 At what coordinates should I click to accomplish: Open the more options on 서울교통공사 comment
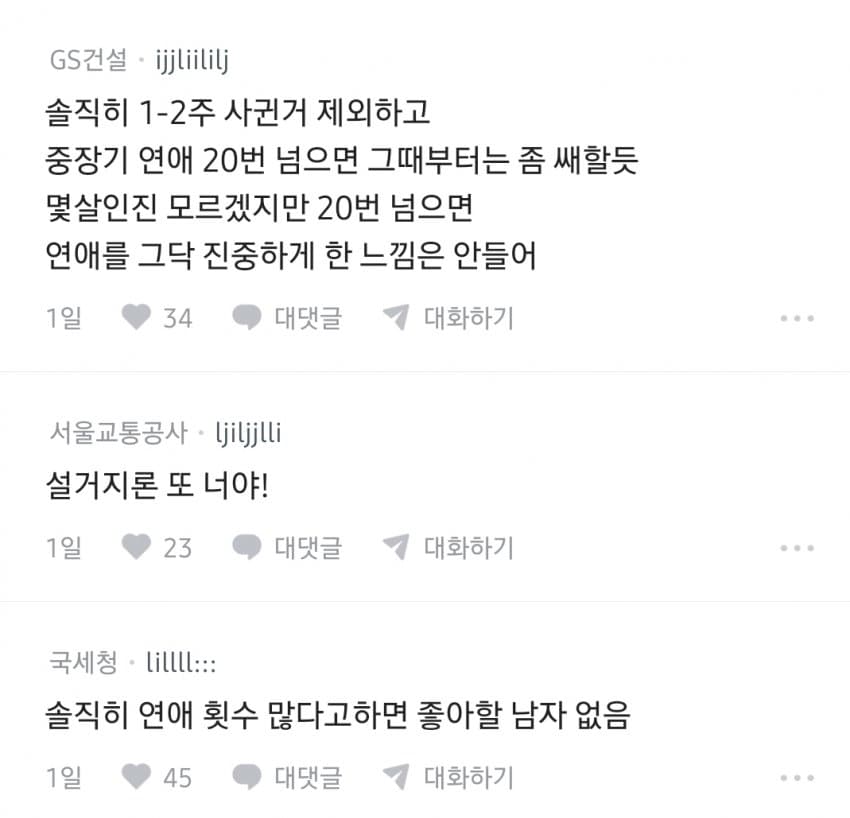coord(797,548)
